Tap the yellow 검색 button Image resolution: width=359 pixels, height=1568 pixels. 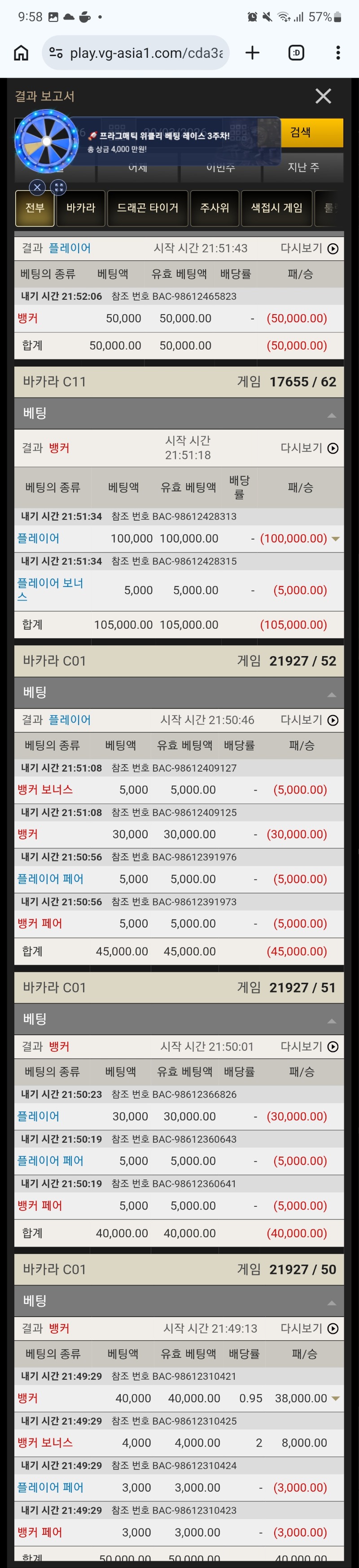311,133
